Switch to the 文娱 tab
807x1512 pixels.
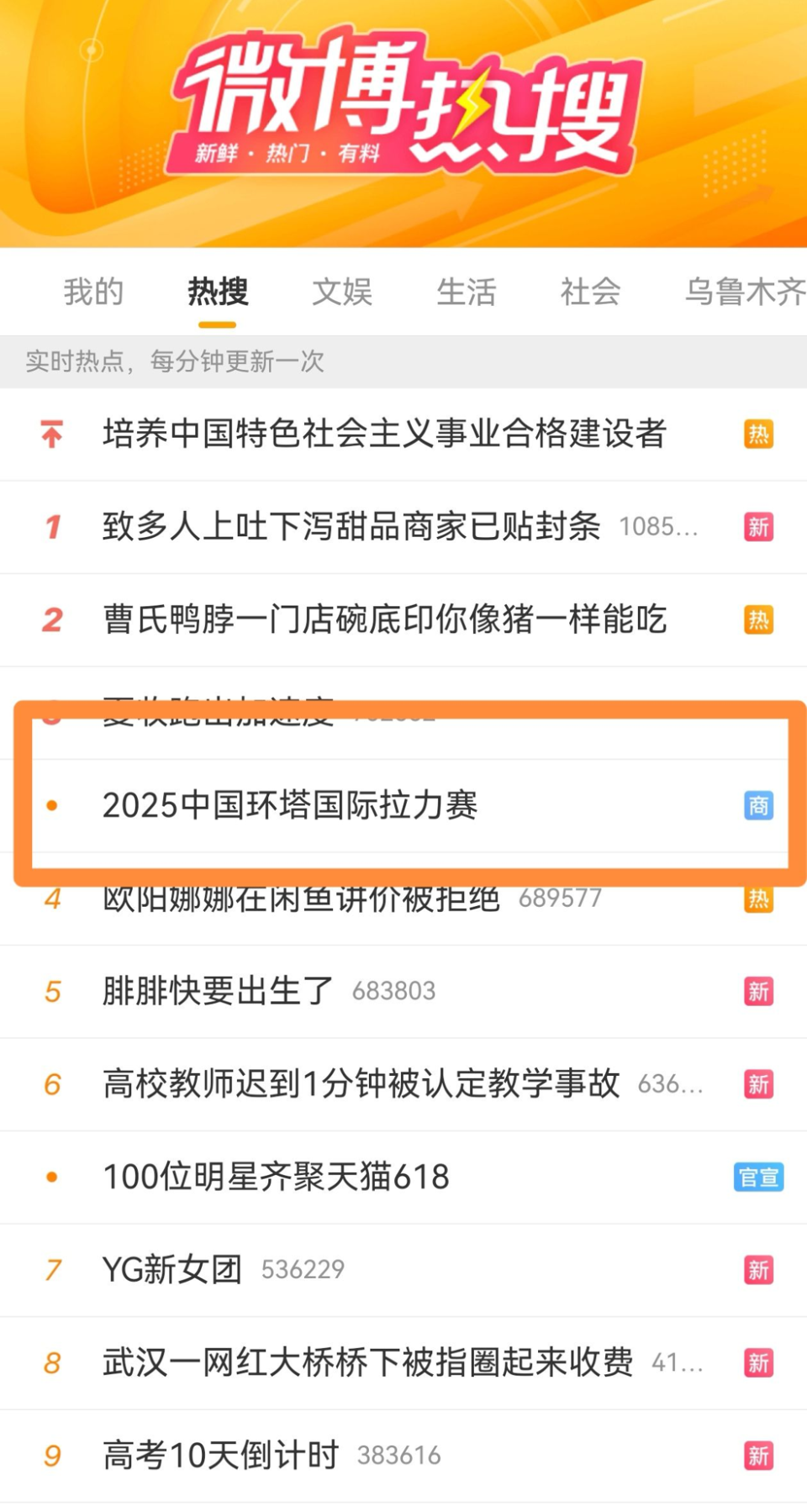tap(340, 292)
